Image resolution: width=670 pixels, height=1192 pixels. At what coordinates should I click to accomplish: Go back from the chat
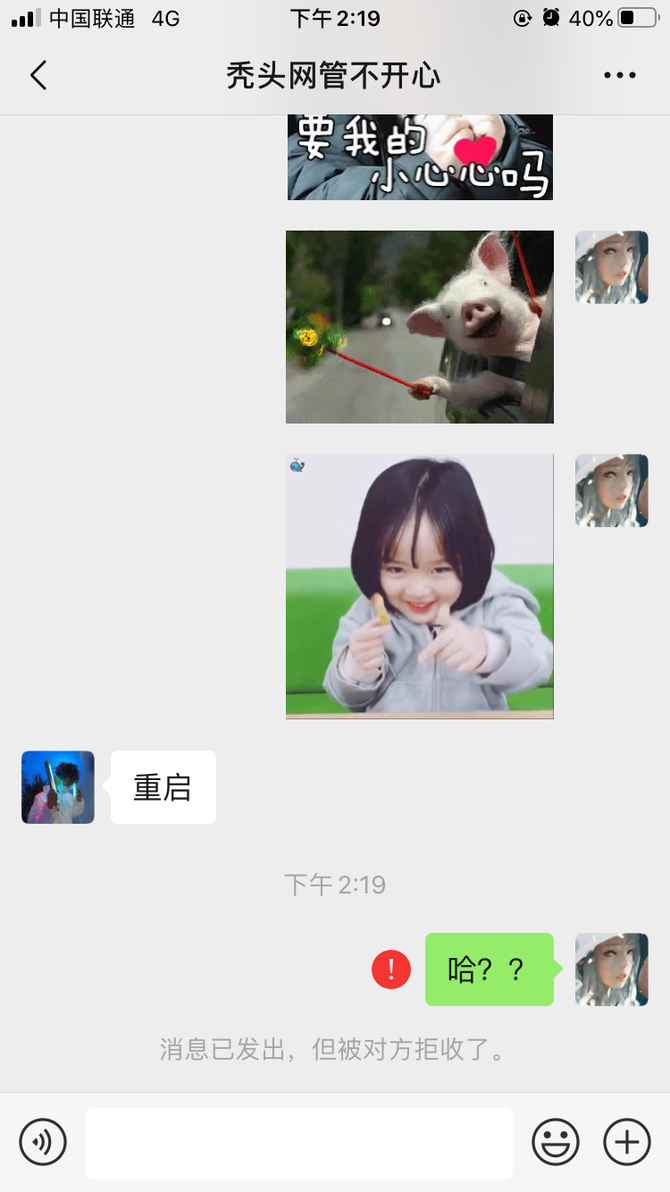coord(38,76)
